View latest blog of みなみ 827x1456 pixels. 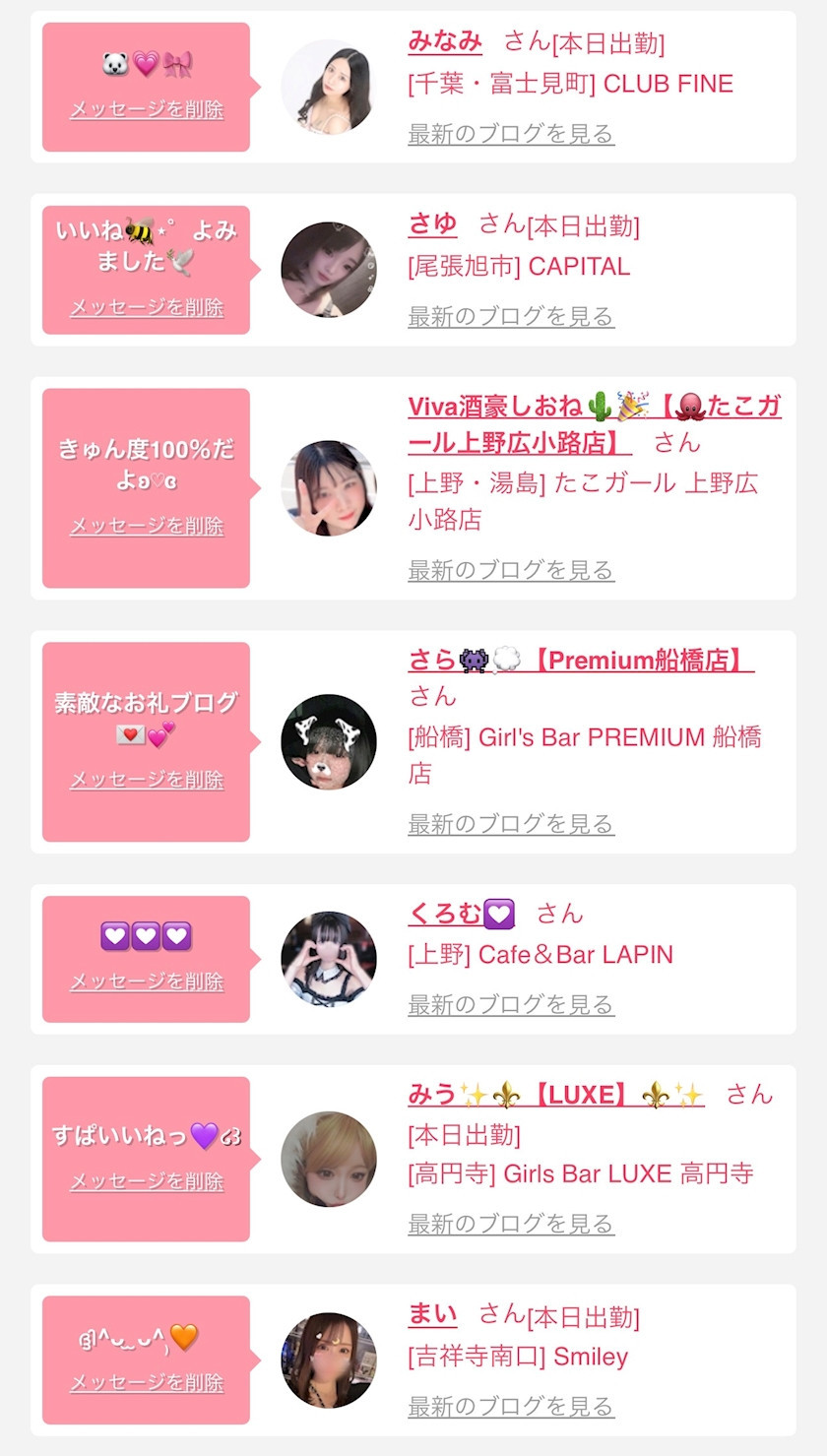coord(511,134)
